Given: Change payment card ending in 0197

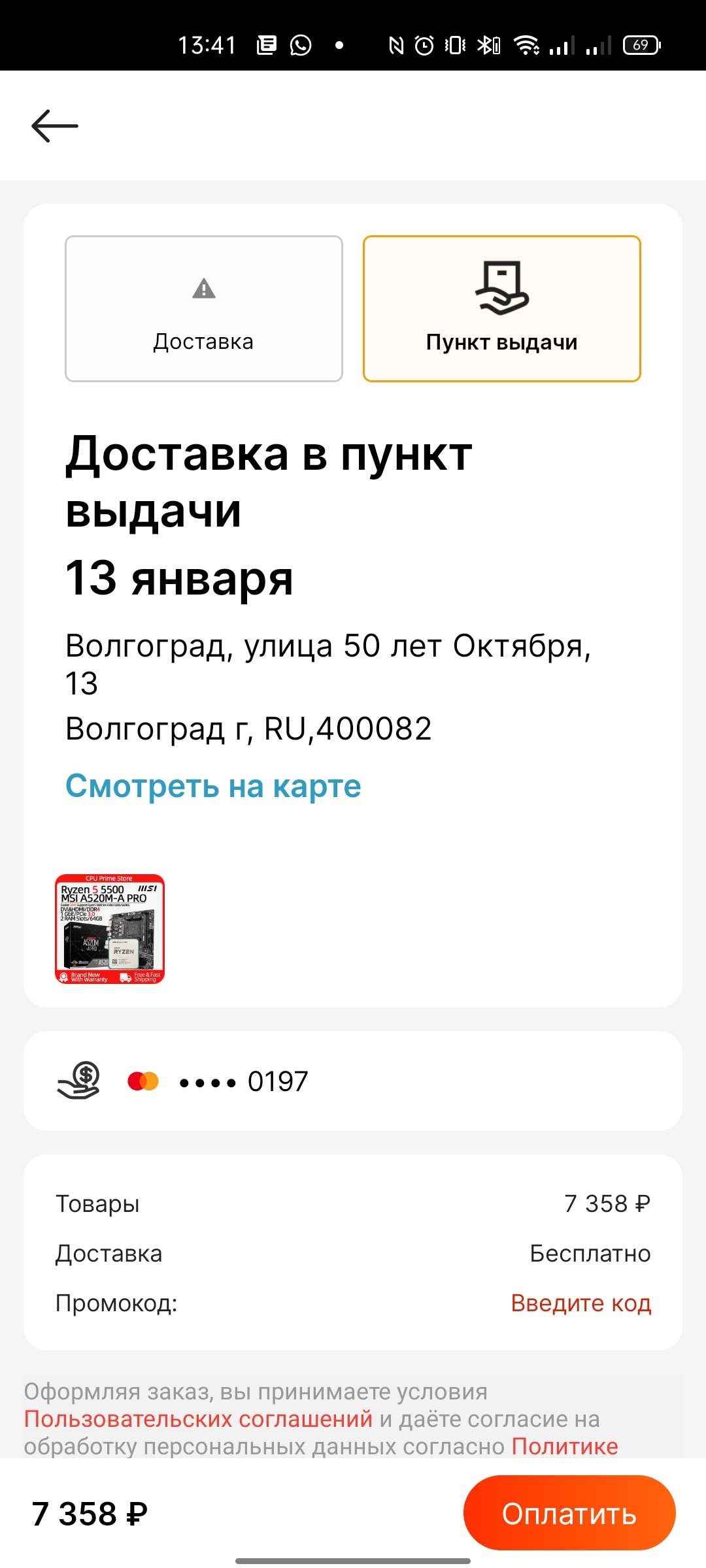Looking at the screenshot, I should [353, 1081].
